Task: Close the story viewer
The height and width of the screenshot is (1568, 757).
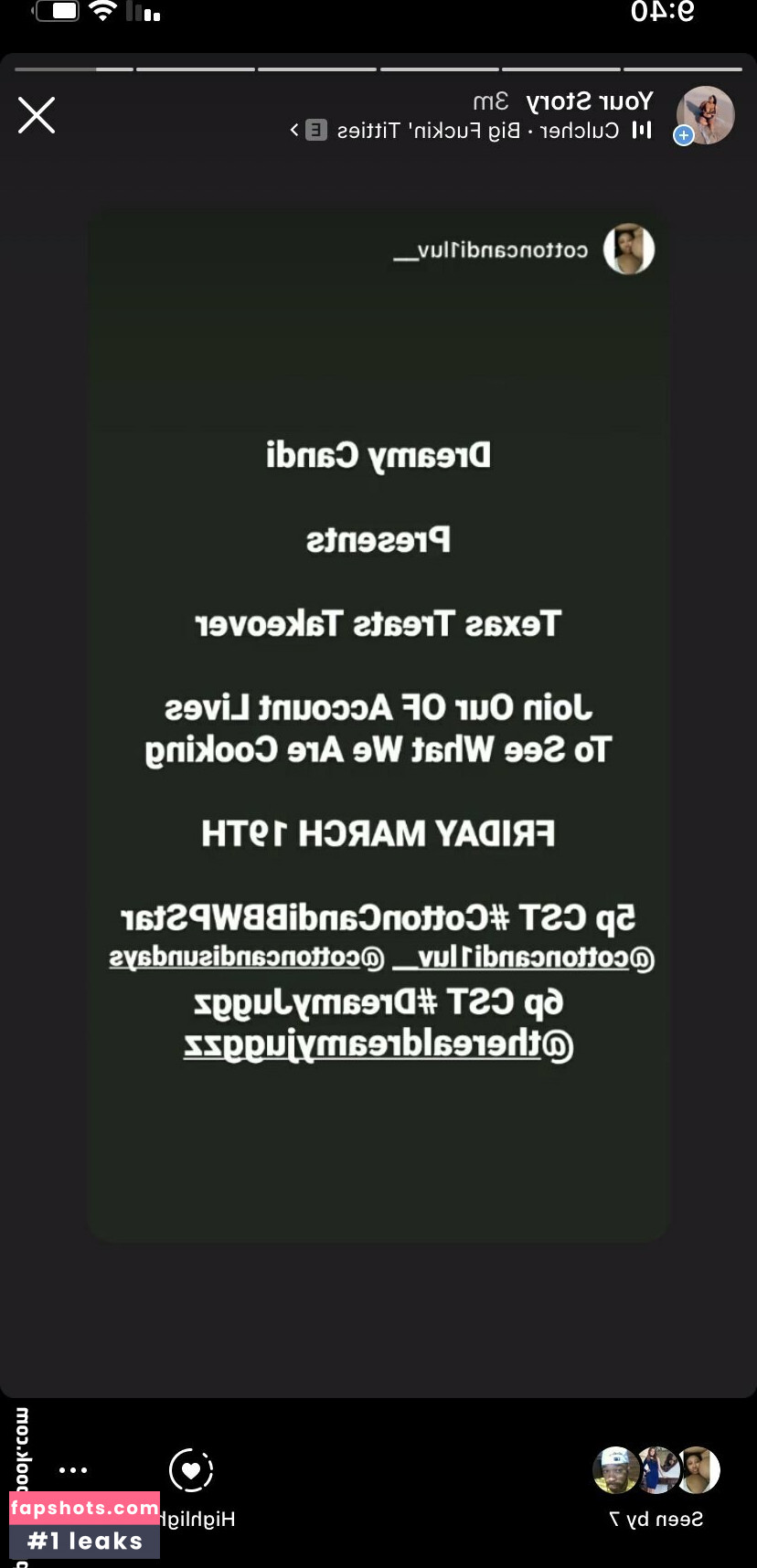Action: (37, 116)
